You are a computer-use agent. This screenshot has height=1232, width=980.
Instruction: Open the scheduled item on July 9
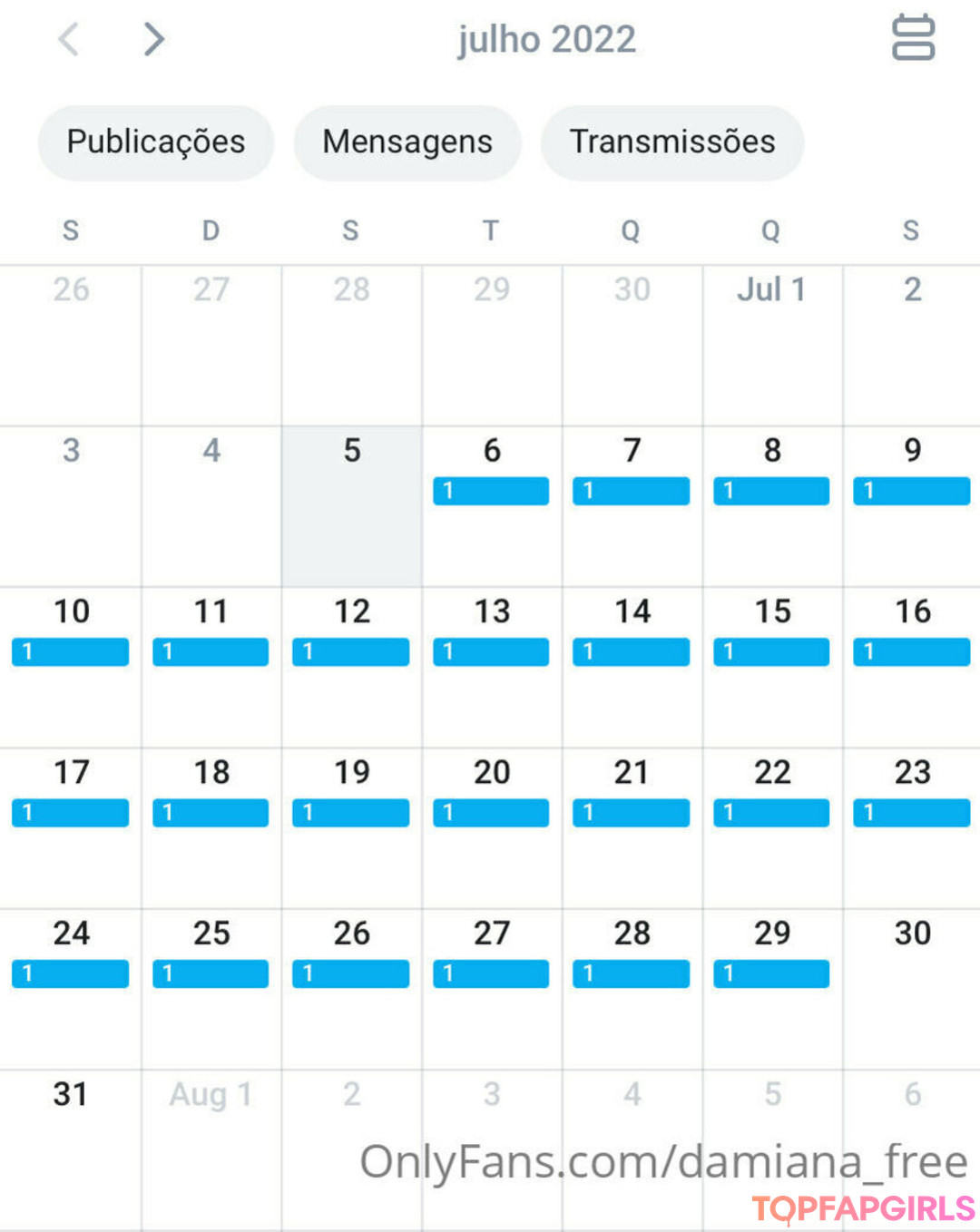click(911, 491)
